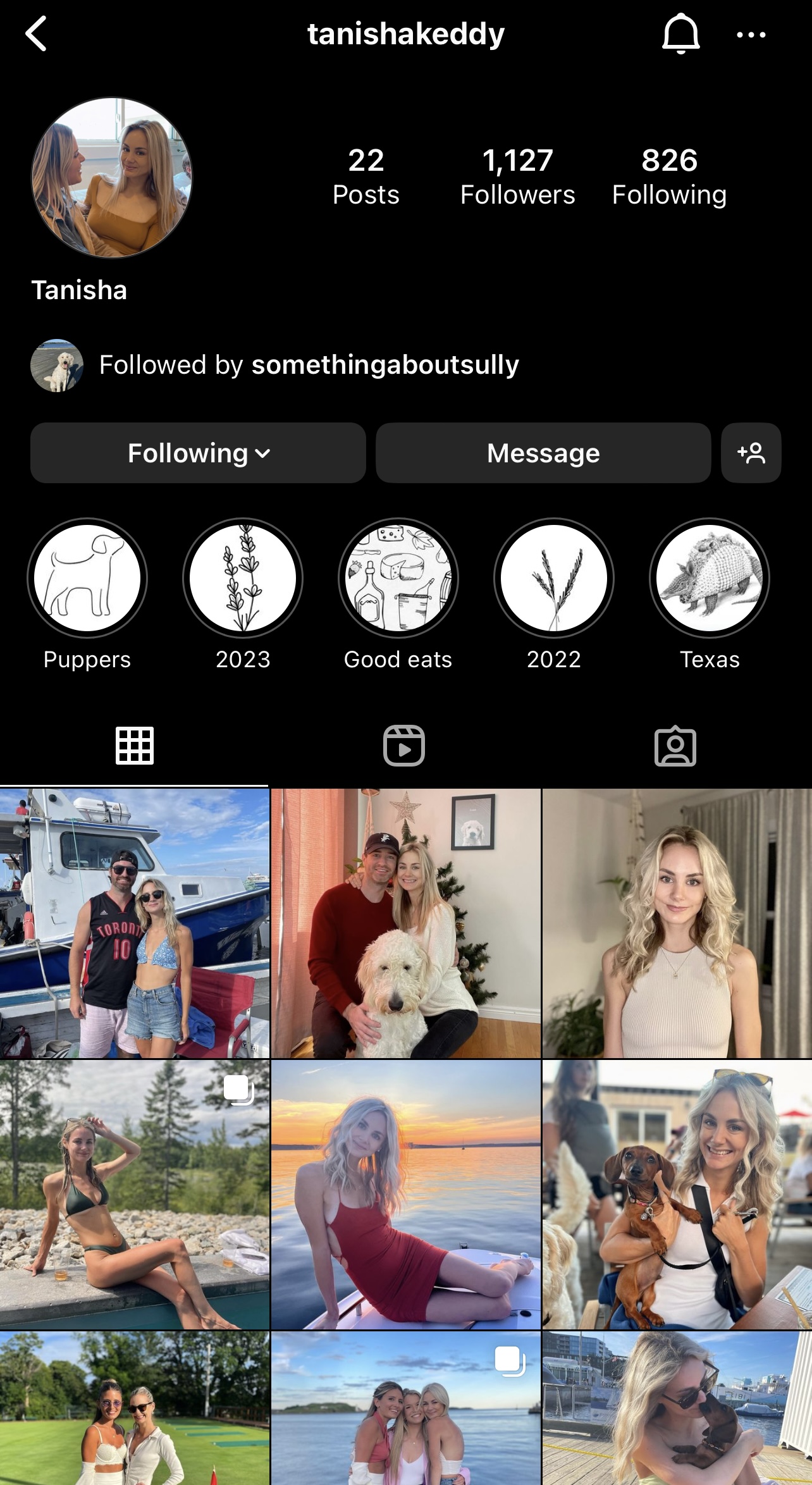The height and width of the screenshot is (1485, 812).
Task: Open the Good eats highlight
Action: point(398,578)
